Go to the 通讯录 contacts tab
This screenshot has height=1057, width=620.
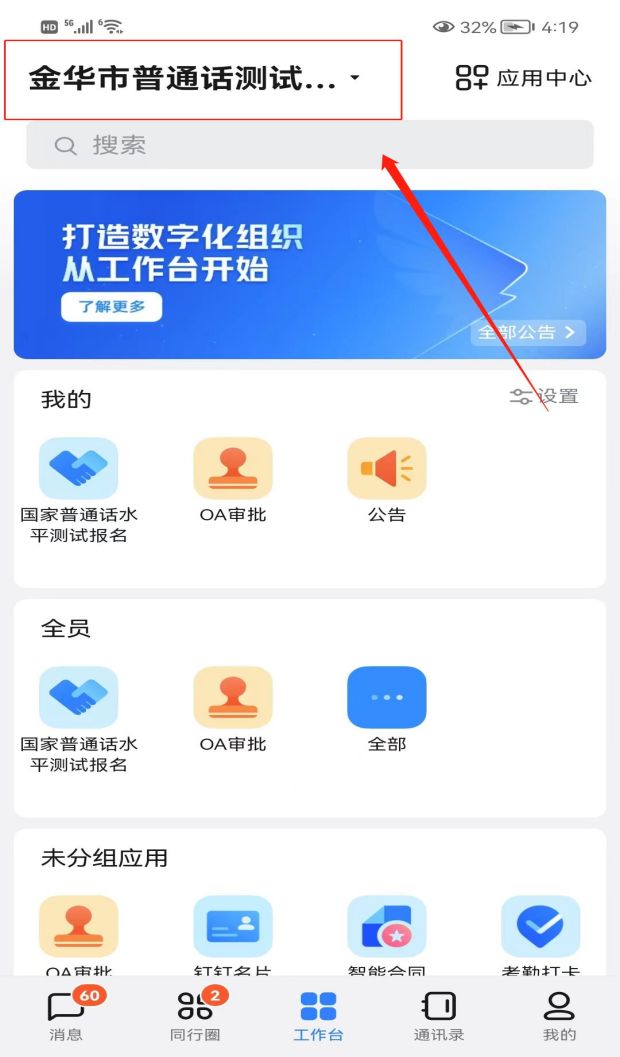pos(439,1016)
